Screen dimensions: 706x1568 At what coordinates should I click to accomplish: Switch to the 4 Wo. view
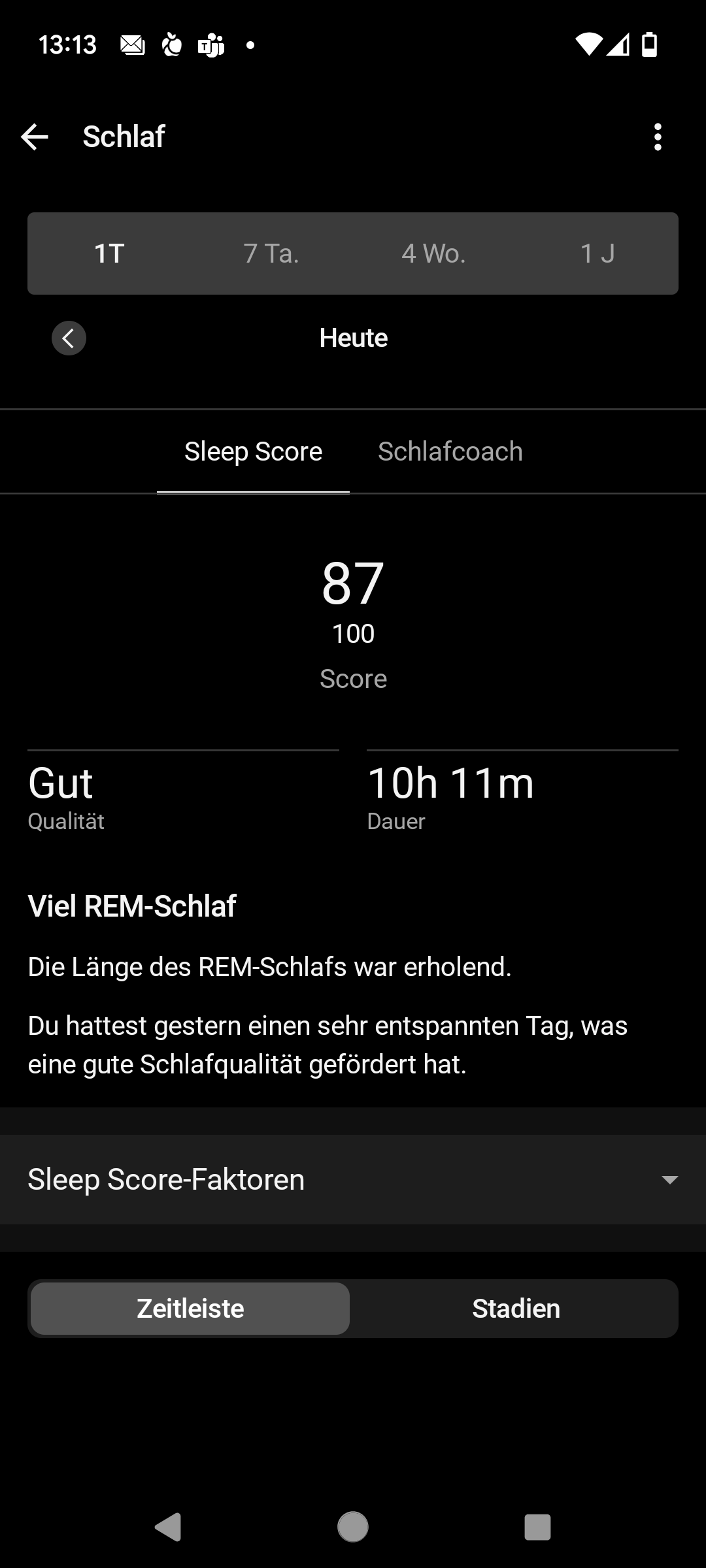433,253
